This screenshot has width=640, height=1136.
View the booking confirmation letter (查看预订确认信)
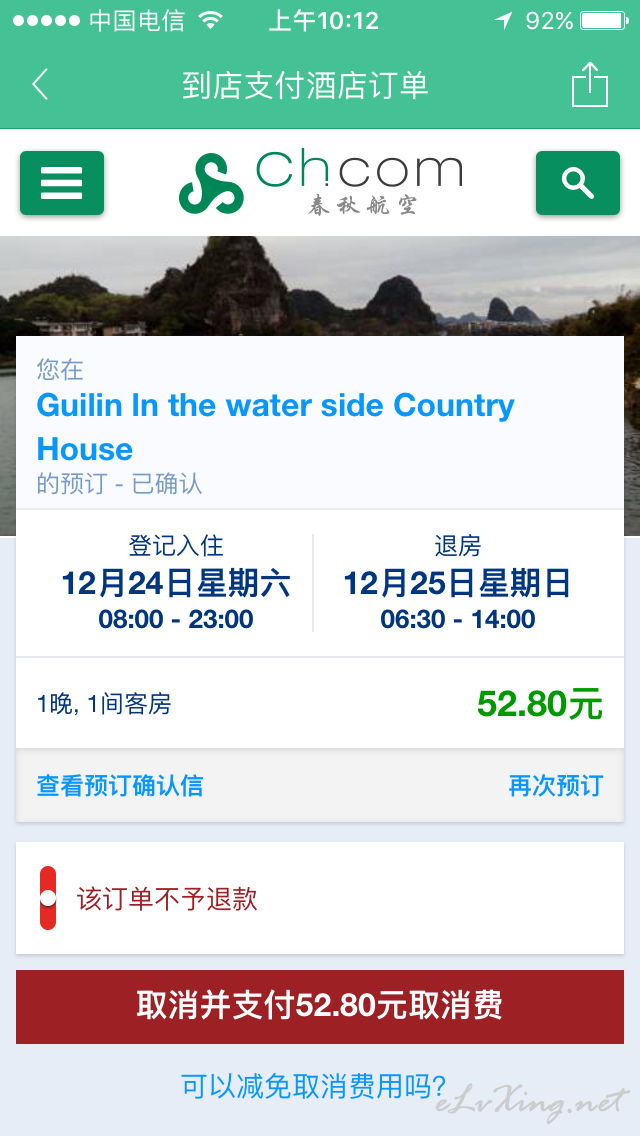coord(120,785)
